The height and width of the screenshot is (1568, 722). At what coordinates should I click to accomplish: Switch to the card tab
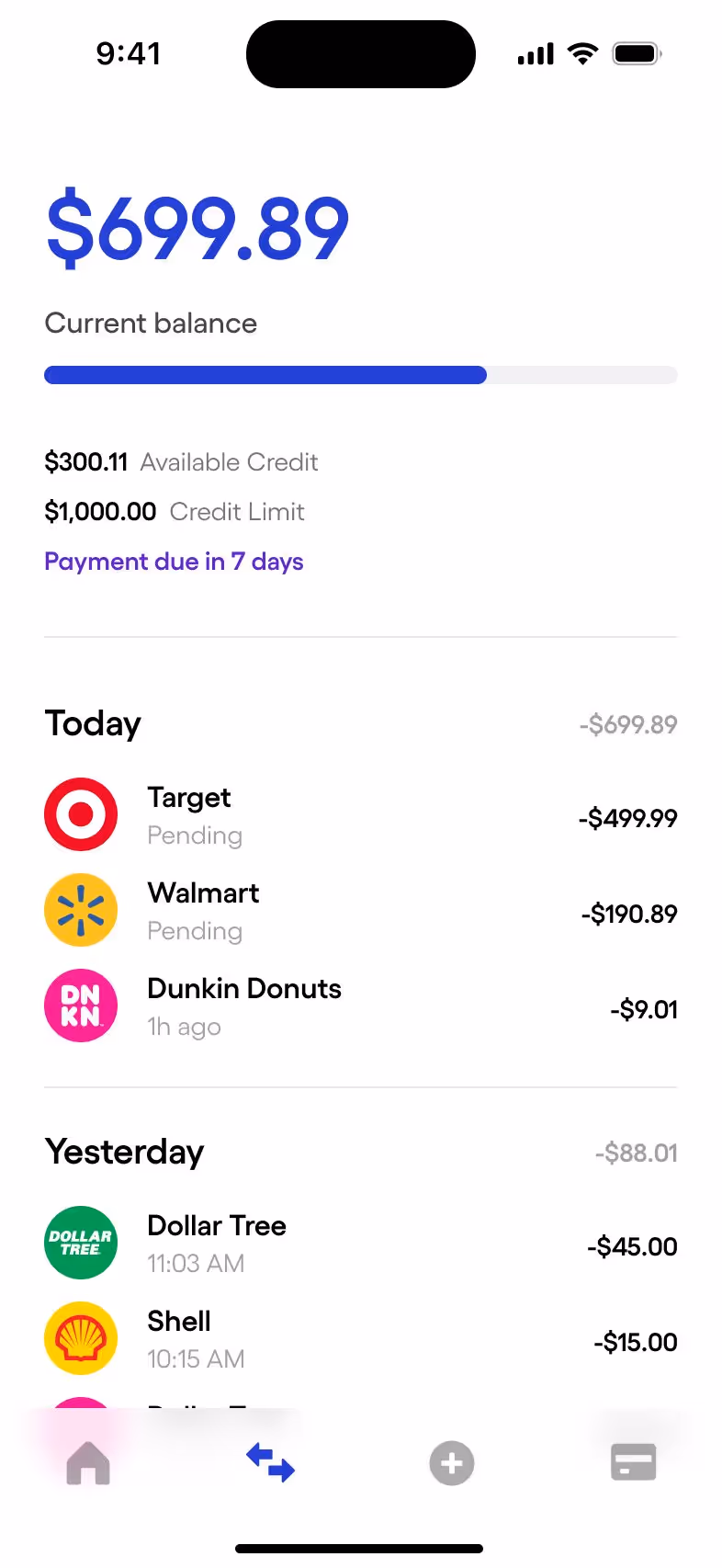(x=633, y=1462)
